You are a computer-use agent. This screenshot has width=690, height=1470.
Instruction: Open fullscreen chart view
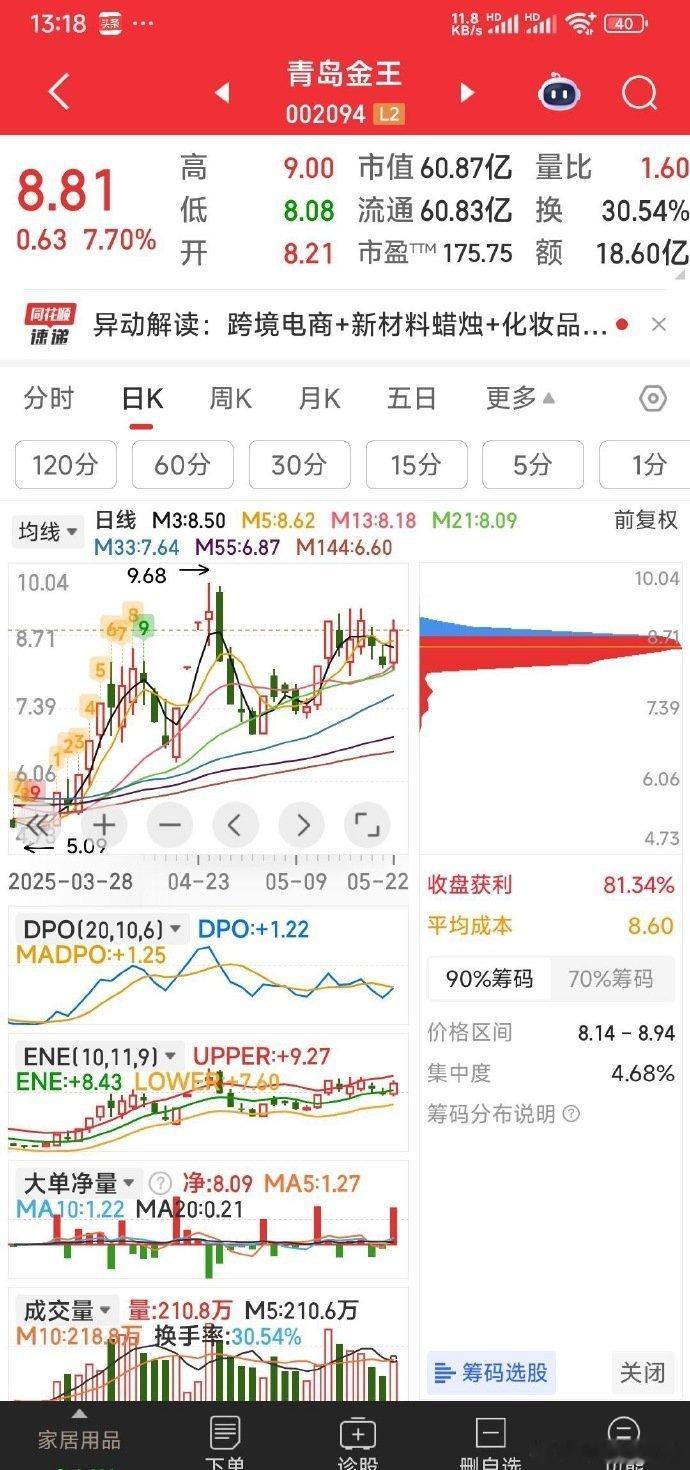(367, 825)
